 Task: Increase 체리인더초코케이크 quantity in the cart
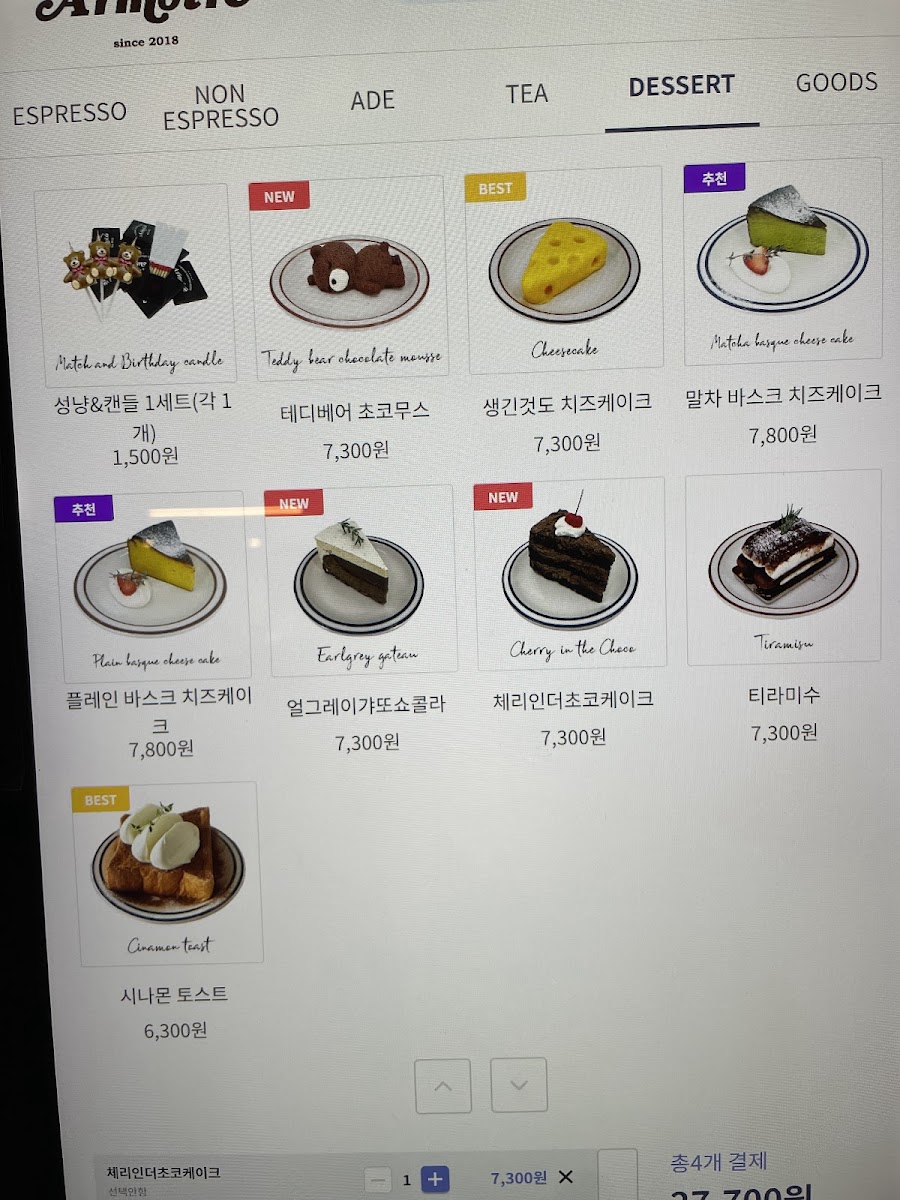434,1179
